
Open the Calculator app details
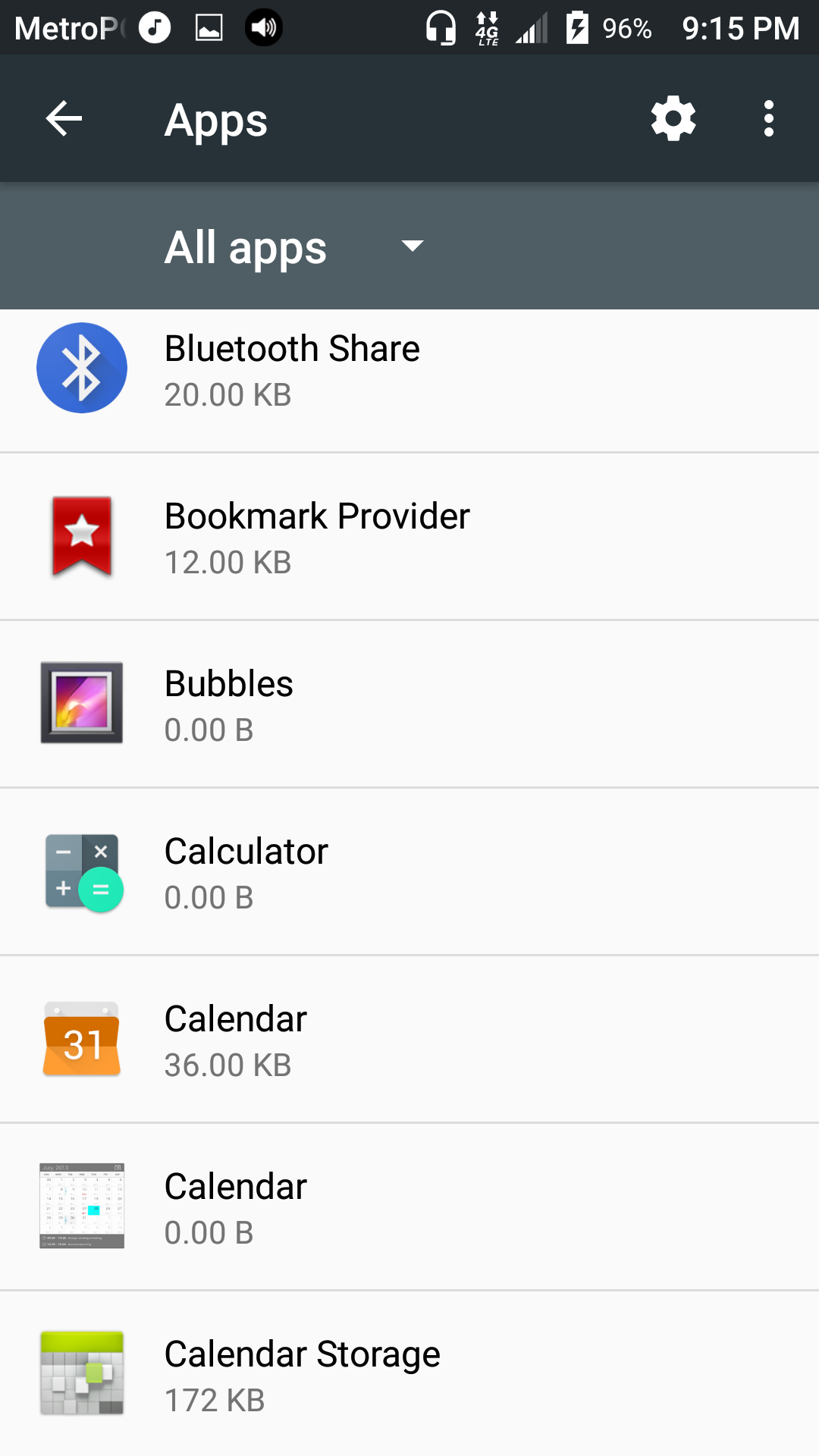[x=409, y=872]
